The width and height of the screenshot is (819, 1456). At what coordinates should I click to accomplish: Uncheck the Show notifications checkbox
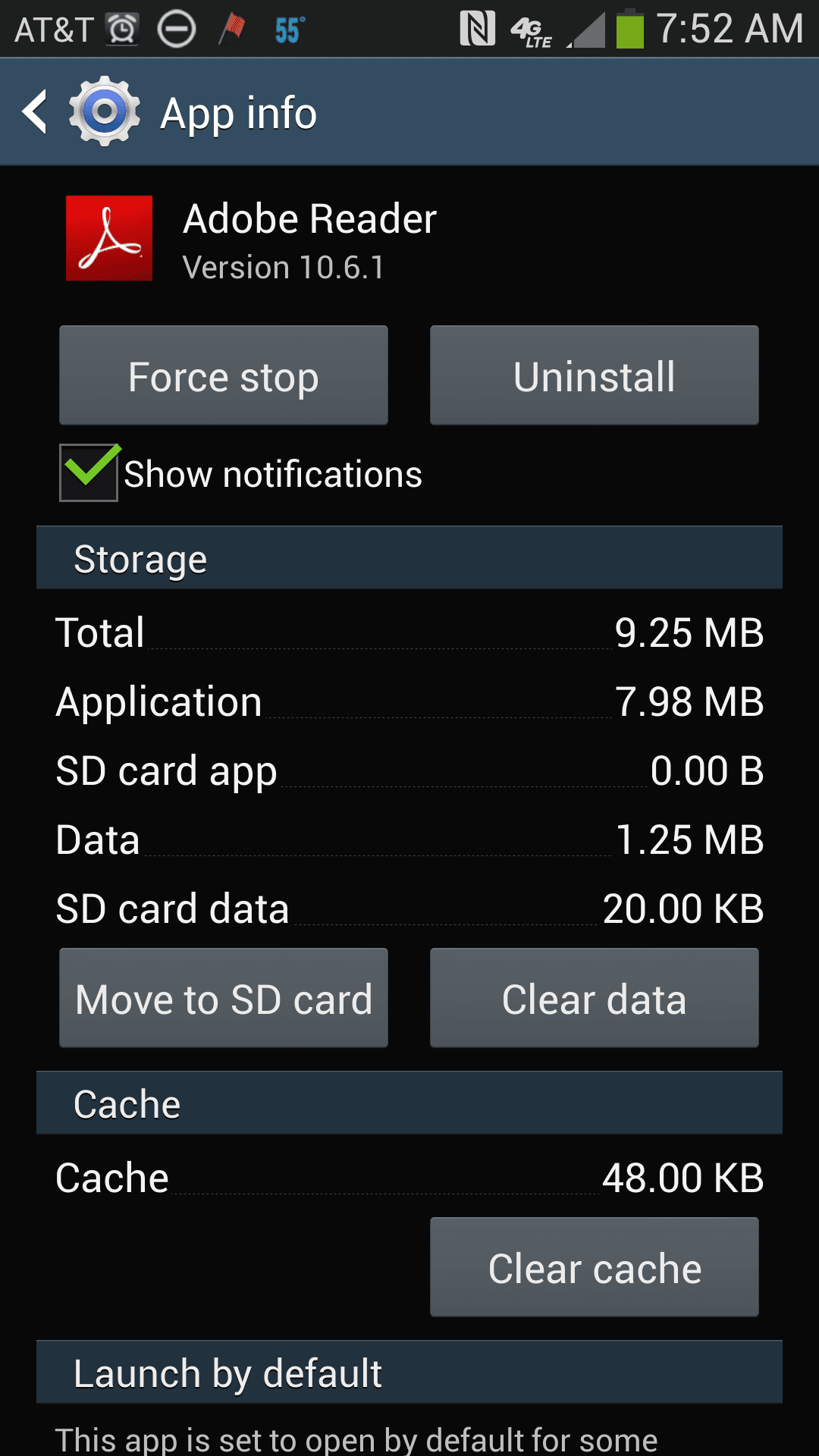[x=89, y=473]
